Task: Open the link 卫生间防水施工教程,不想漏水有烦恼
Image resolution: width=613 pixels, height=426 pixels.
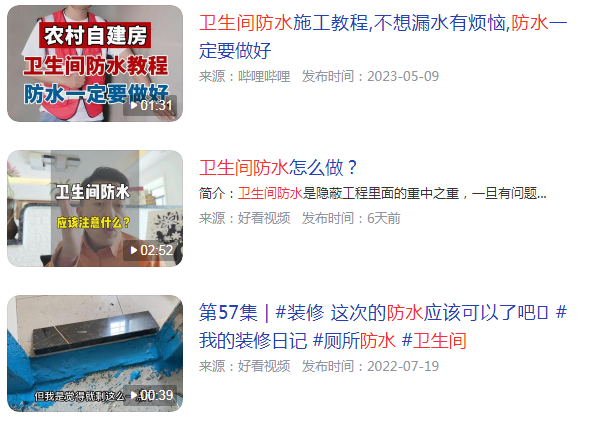Action: (x=382, y=24)
